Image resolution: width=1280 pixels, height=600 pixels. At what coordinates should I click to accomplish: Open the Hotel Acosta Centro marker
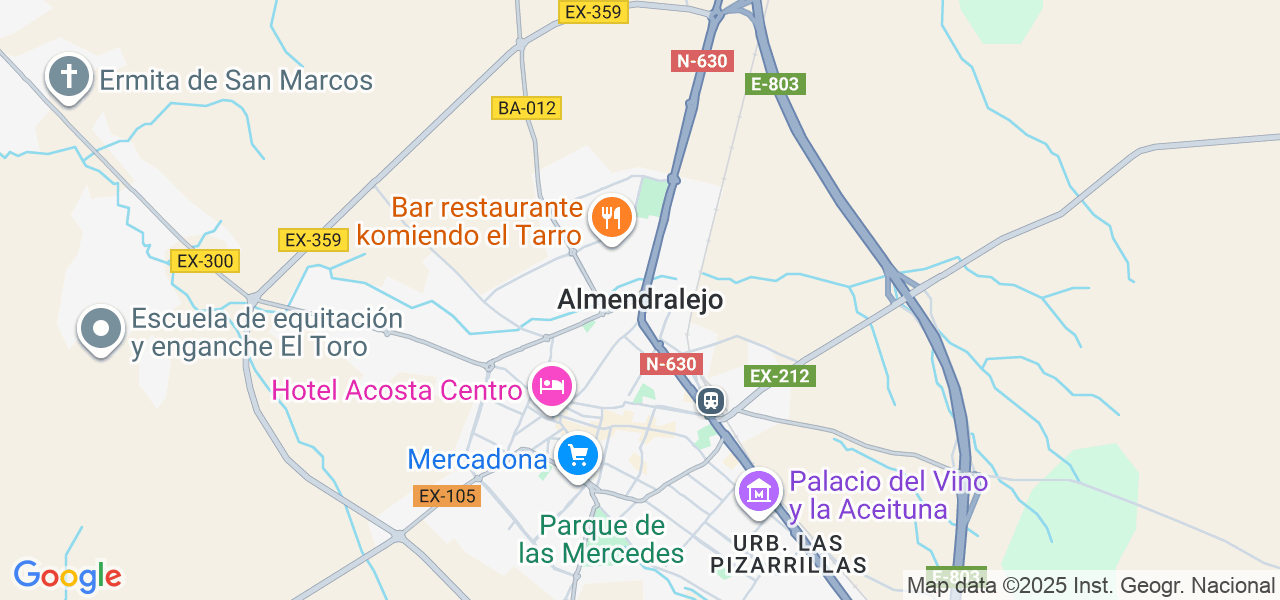(x=552, y=386)
